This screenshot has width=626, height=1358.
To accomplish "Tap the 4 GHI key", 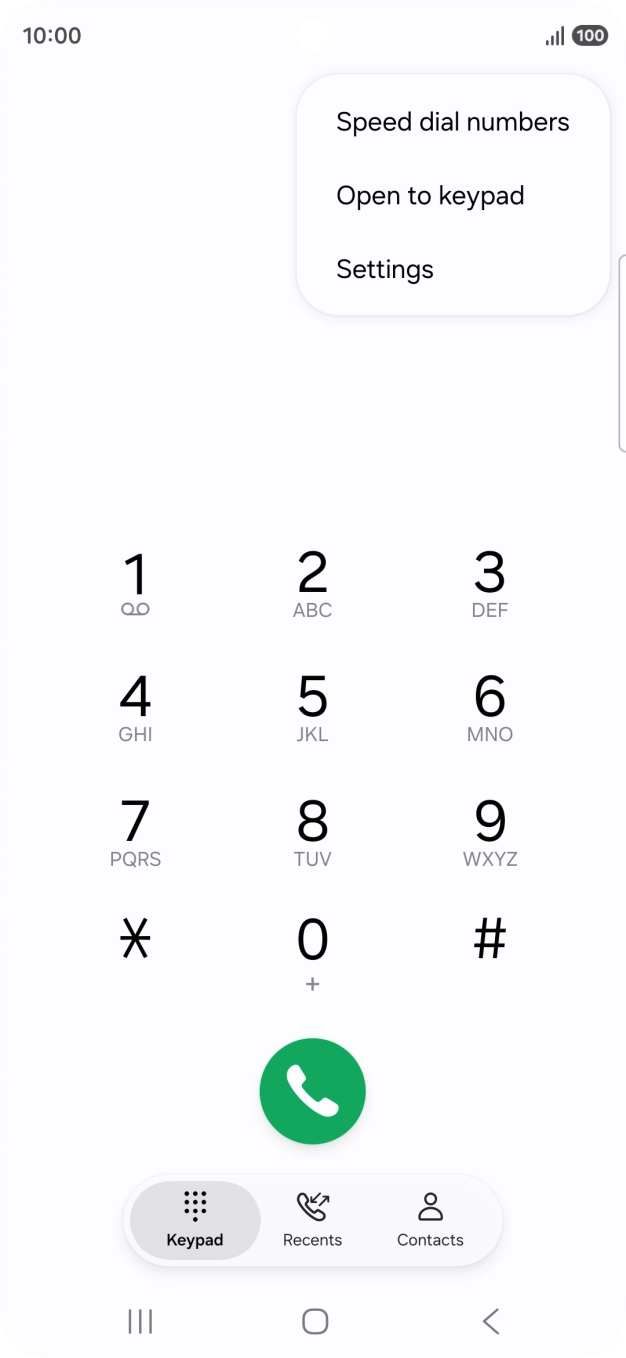I will 135,708.
